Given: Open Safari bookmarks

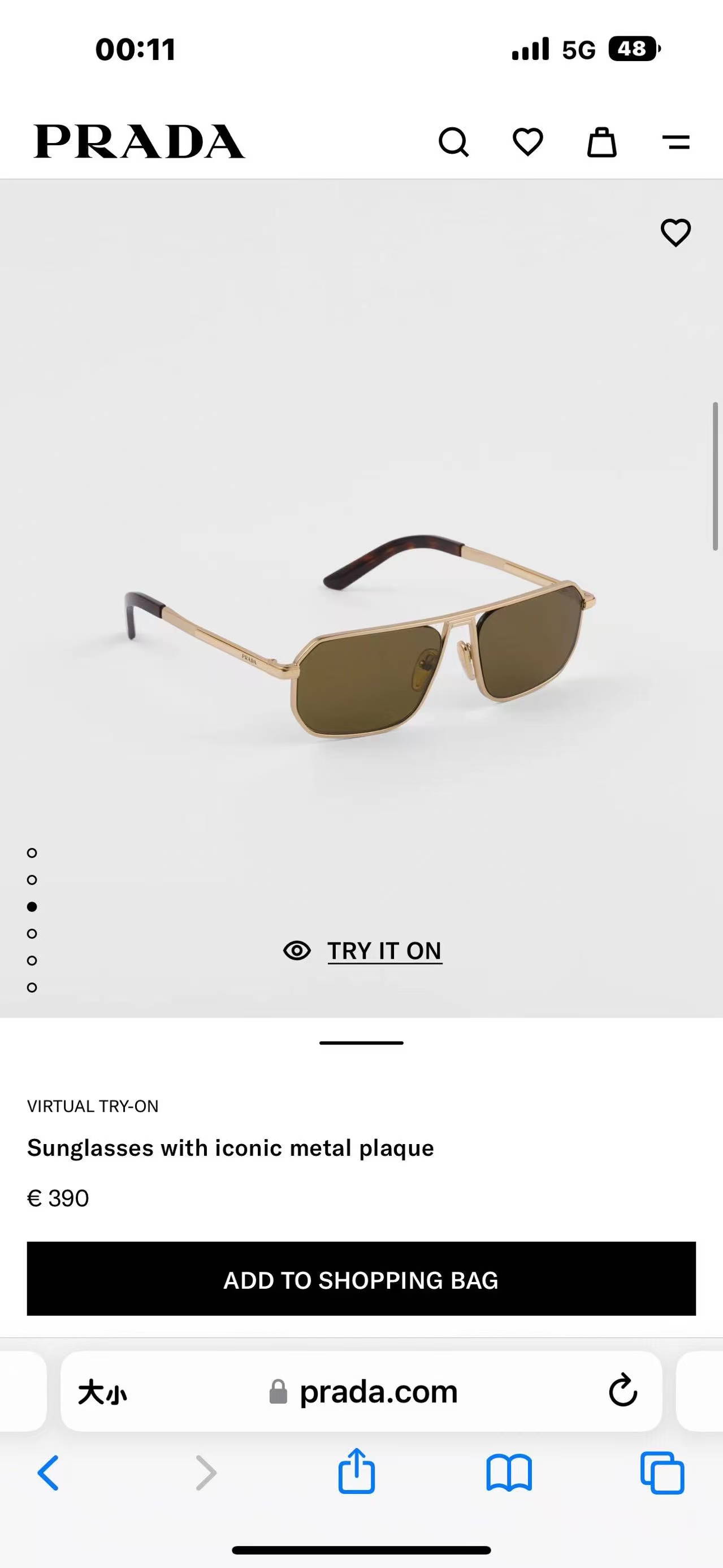Looking at the screenshot, I should pos(509,1473).
